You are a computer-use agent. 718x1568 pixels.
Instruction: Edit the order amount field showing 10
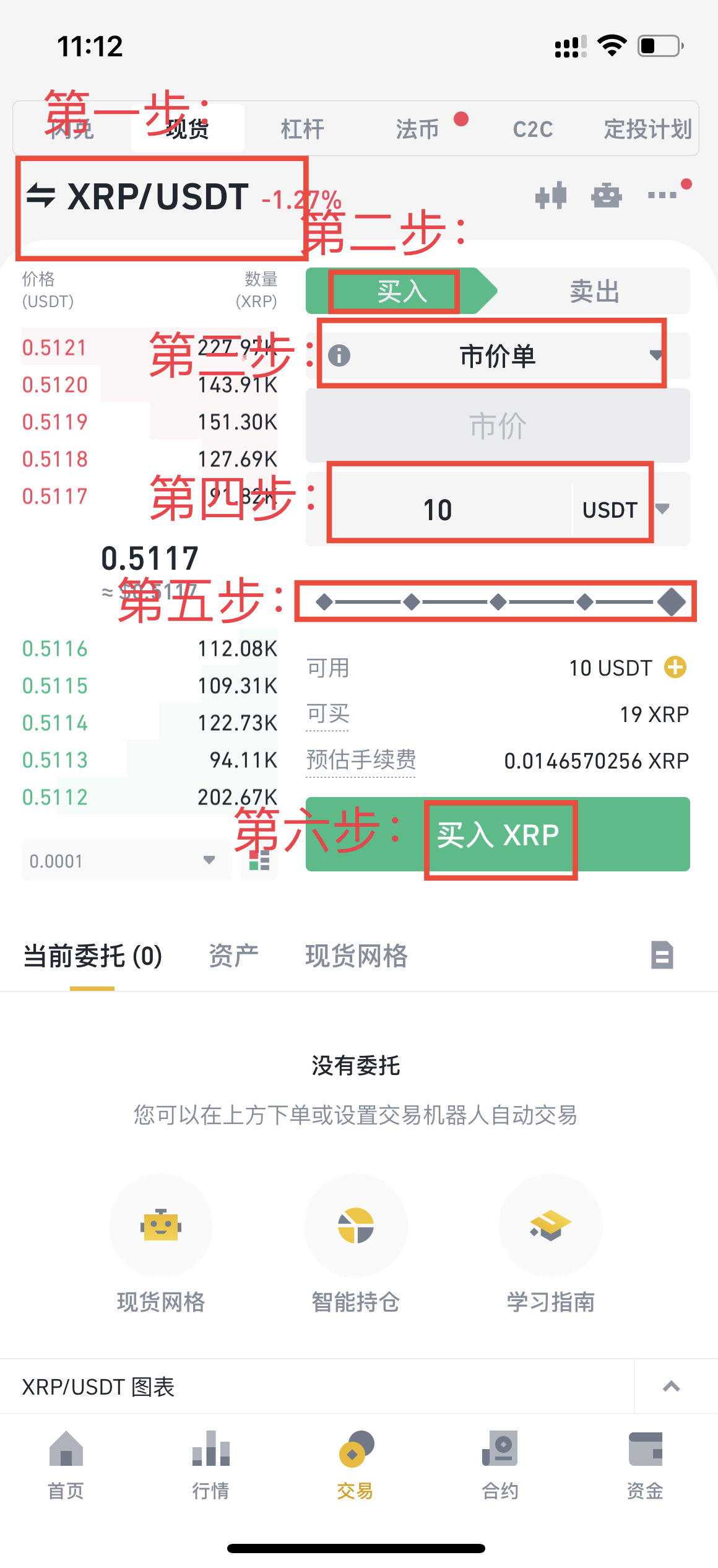tap(438, 510)
